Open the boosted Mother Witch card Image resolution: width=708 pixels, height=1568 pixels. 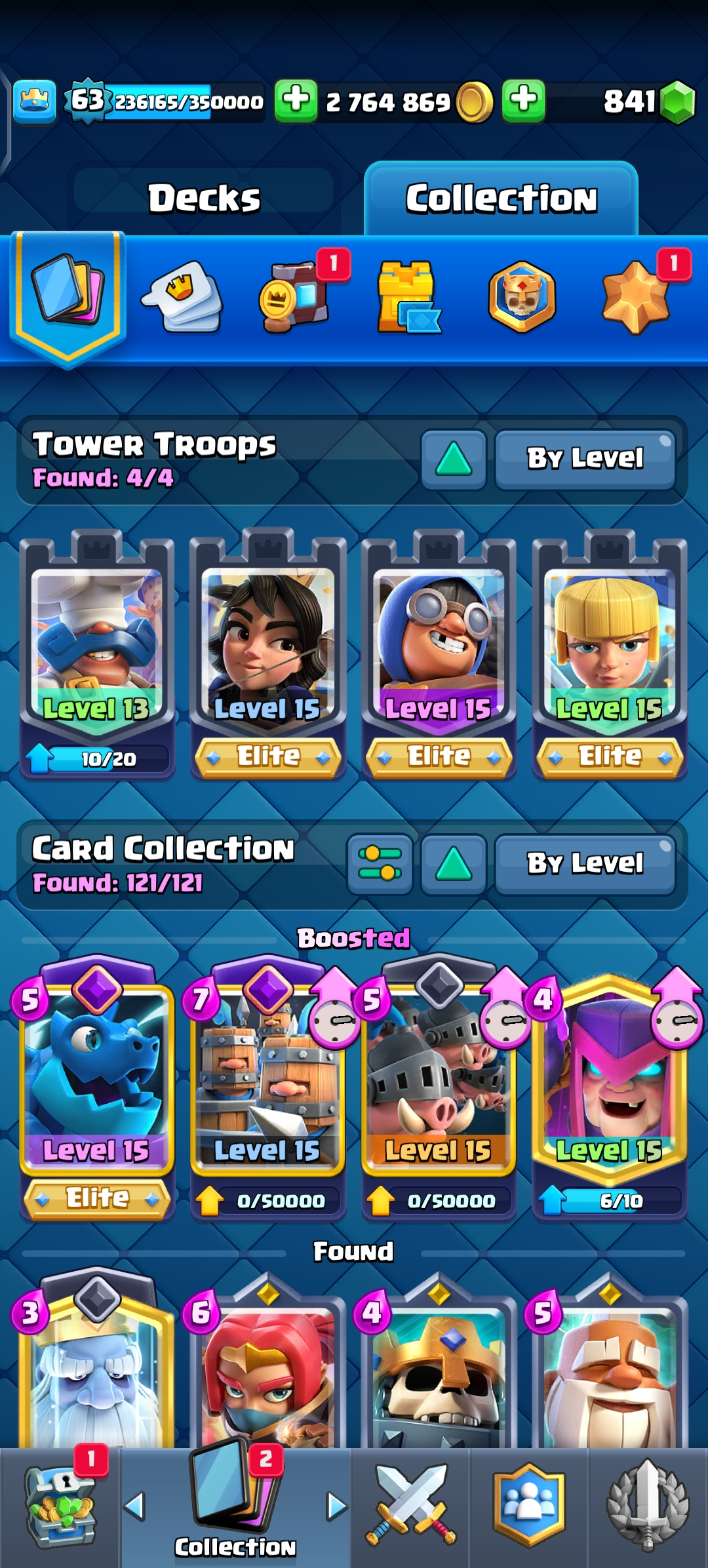point(610,1082)
